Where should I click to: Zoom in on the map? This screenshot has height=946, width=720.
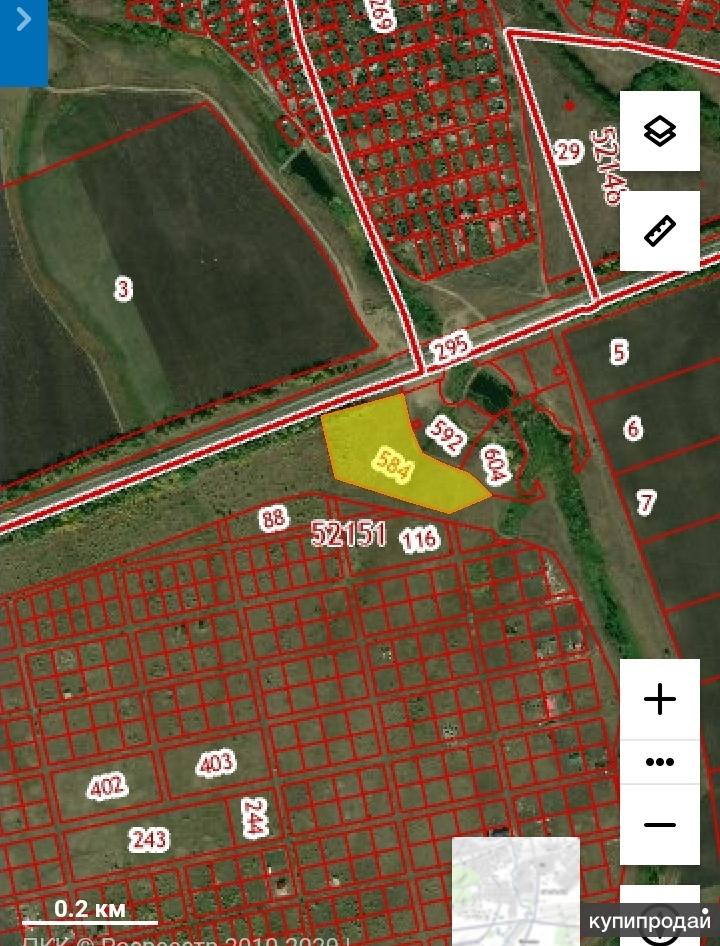tap(659, 699)
